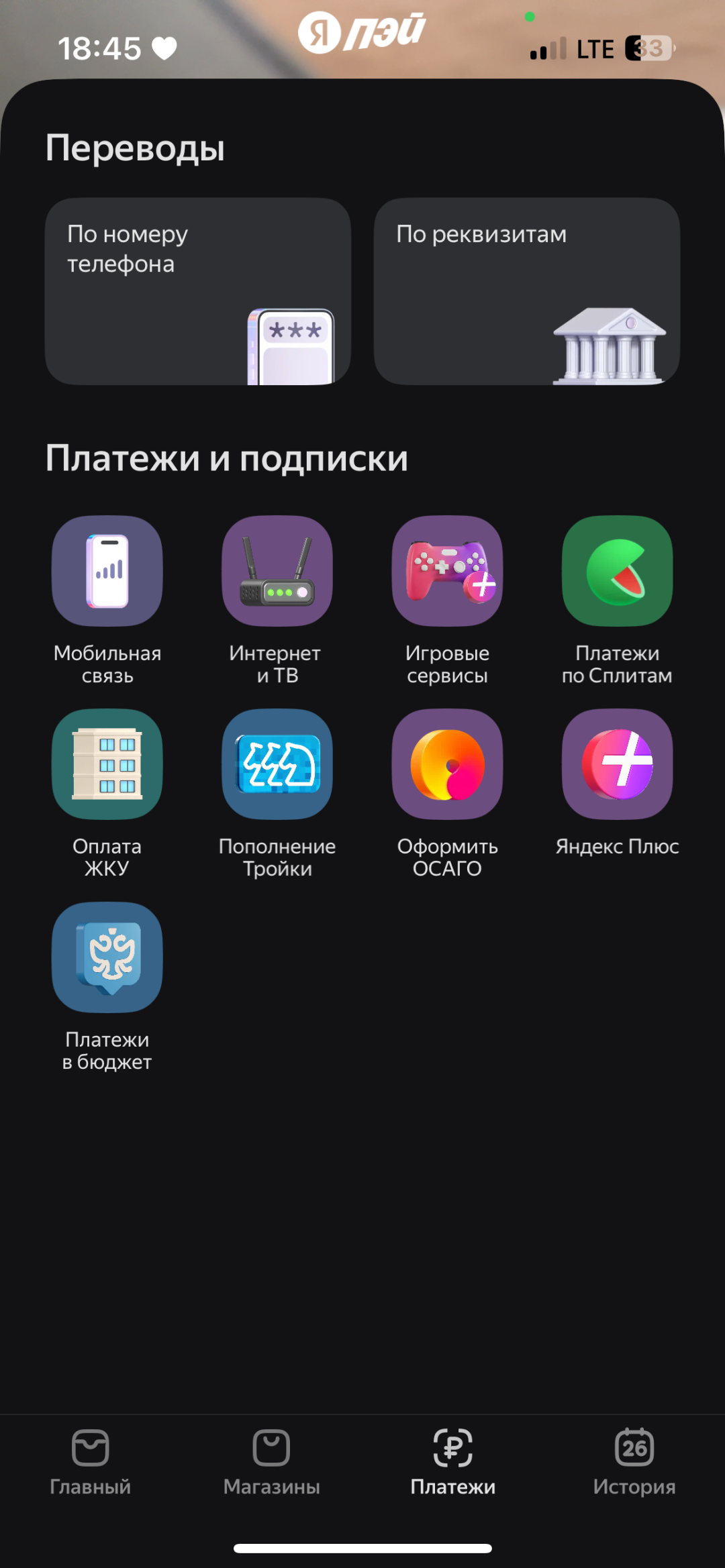Open the ruble payments icon in bottom bar
The width and height of the screenshot is (725, 1568).
click(x=453, y=1447)
